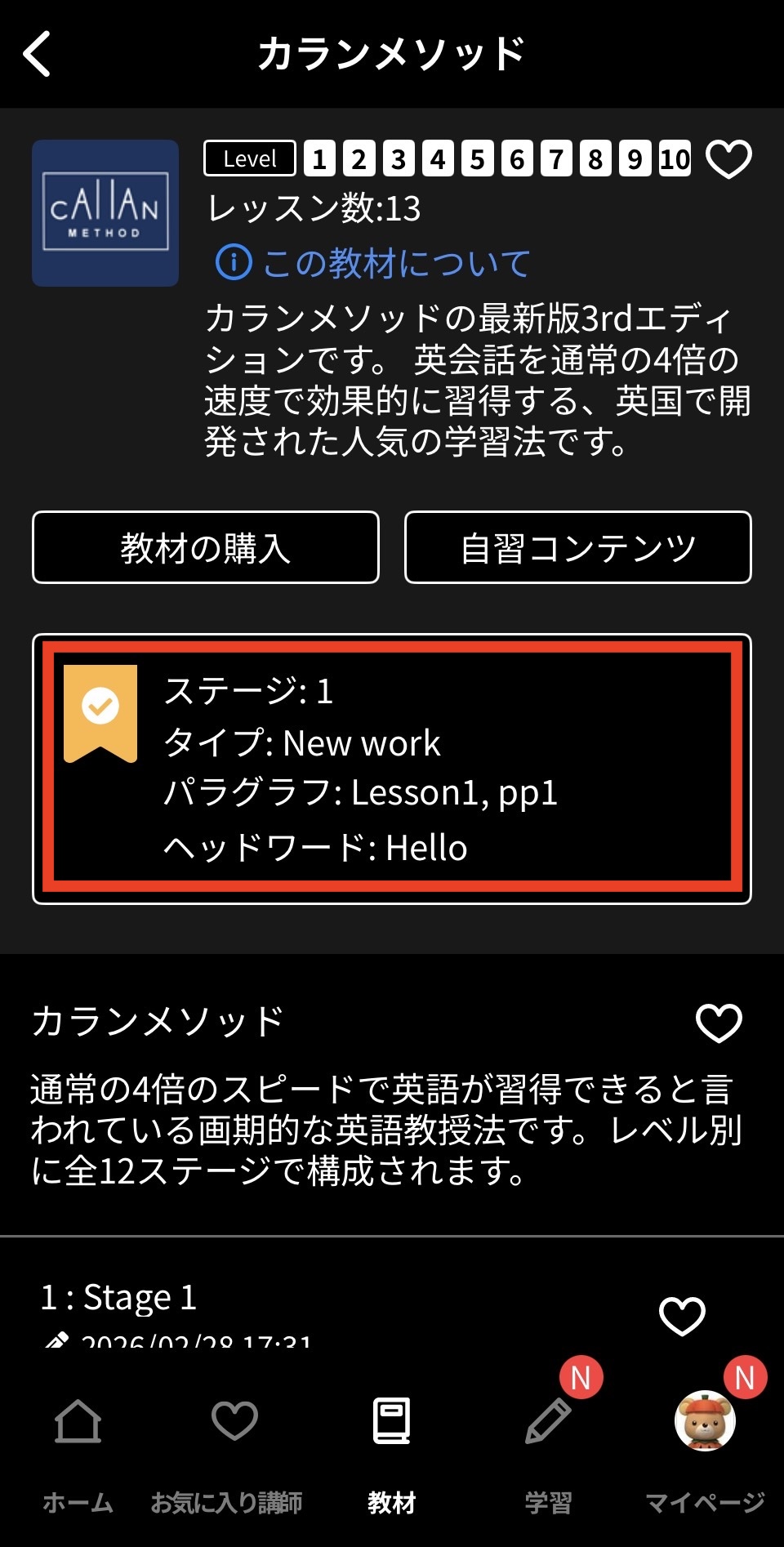Go back using the top-left arrow

coord(38,54)
